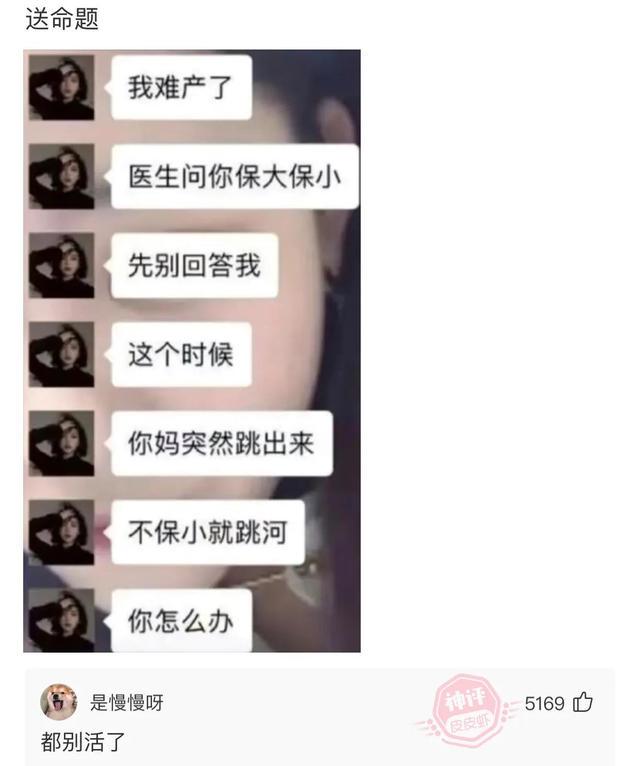Open 是慢慢呀's profile avatar
Viewport: 640px width, 766px height.
(x=58, y=703)
